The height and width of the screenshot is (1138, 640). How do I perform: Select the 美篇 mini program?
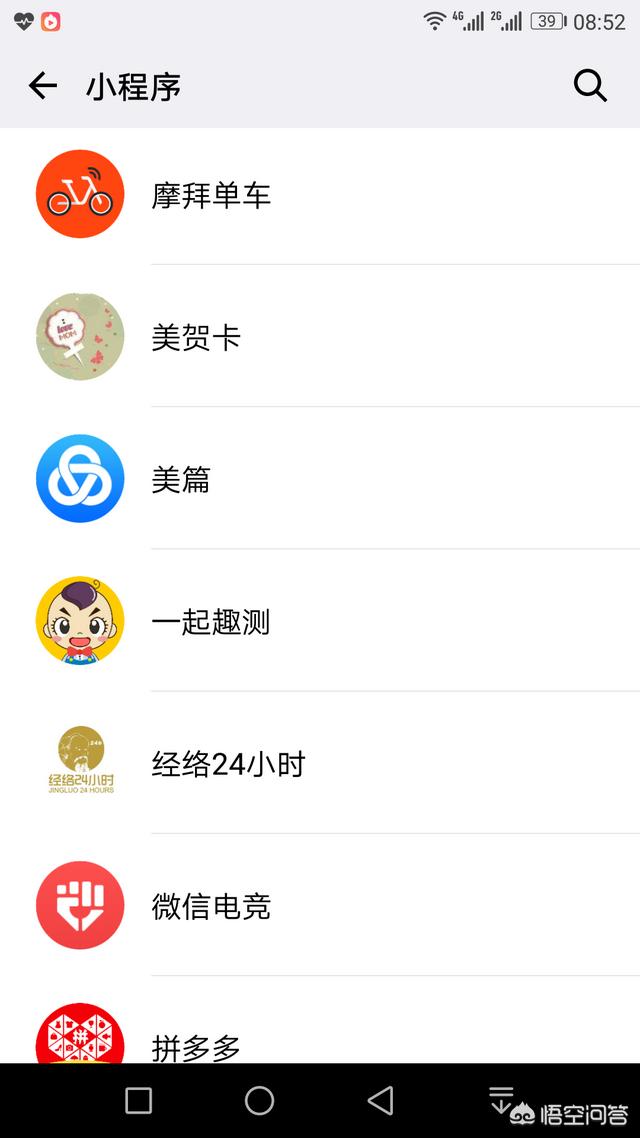pos(181,480)
